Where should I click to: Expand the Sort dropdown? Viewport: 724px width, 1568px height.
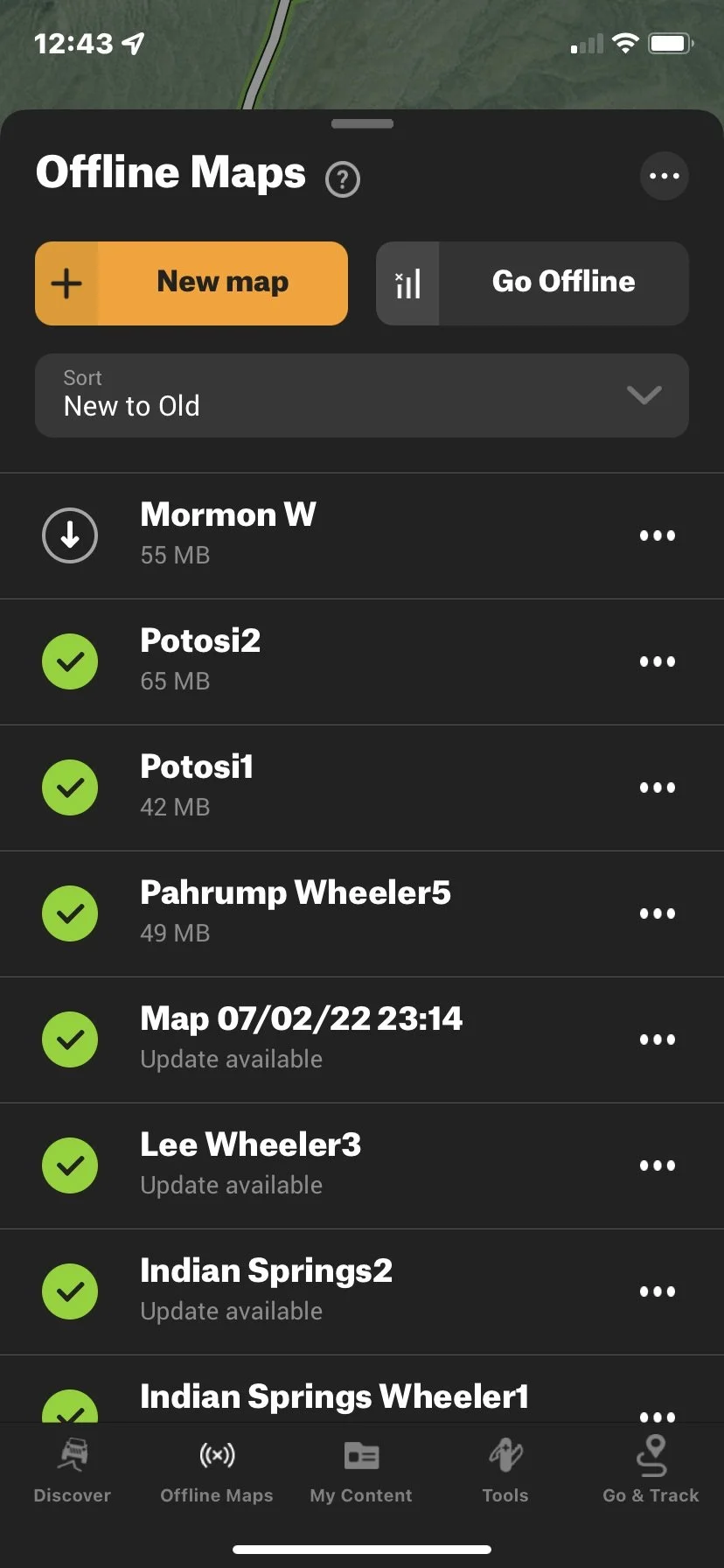pos(362,395)
